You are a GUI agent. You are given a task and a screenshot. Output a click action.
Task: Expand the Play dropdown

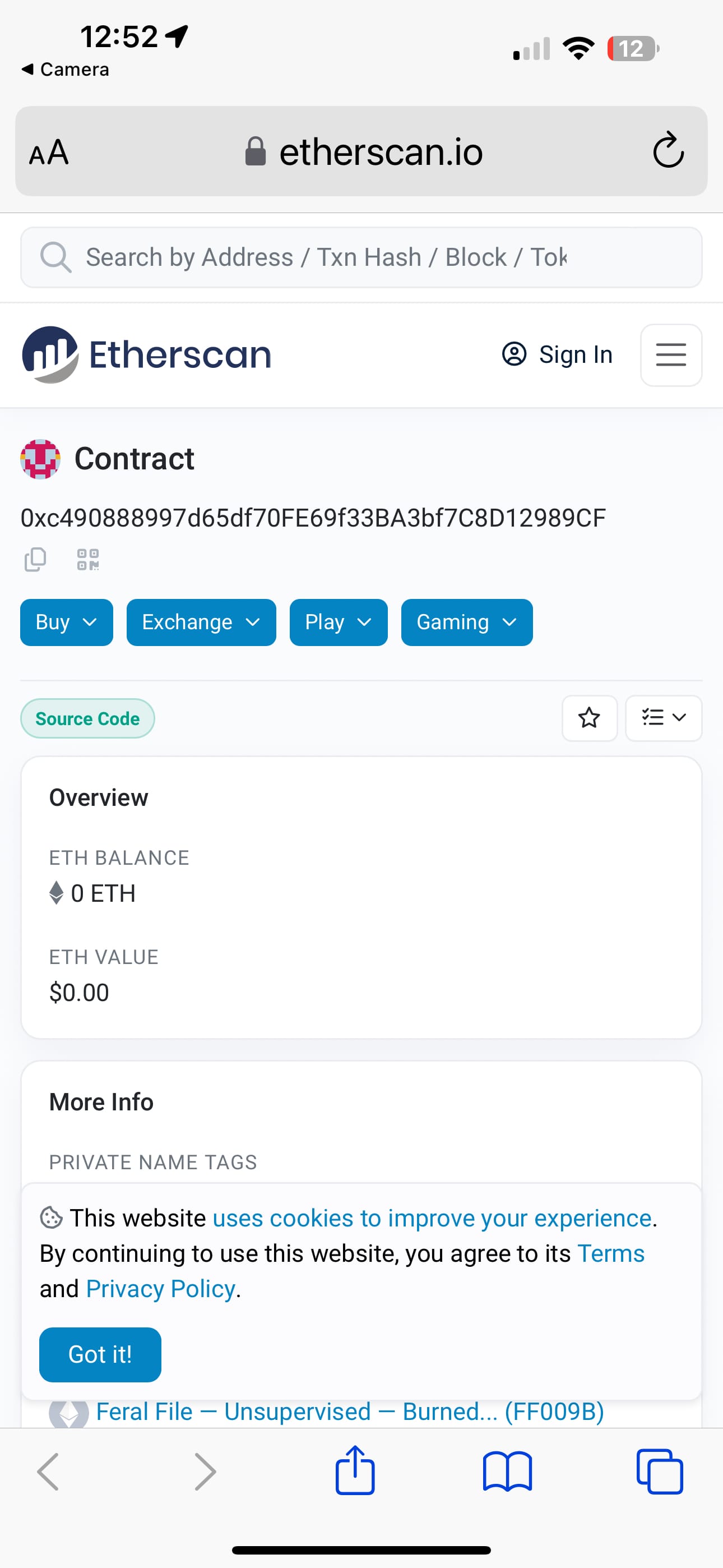click(339, 622)
